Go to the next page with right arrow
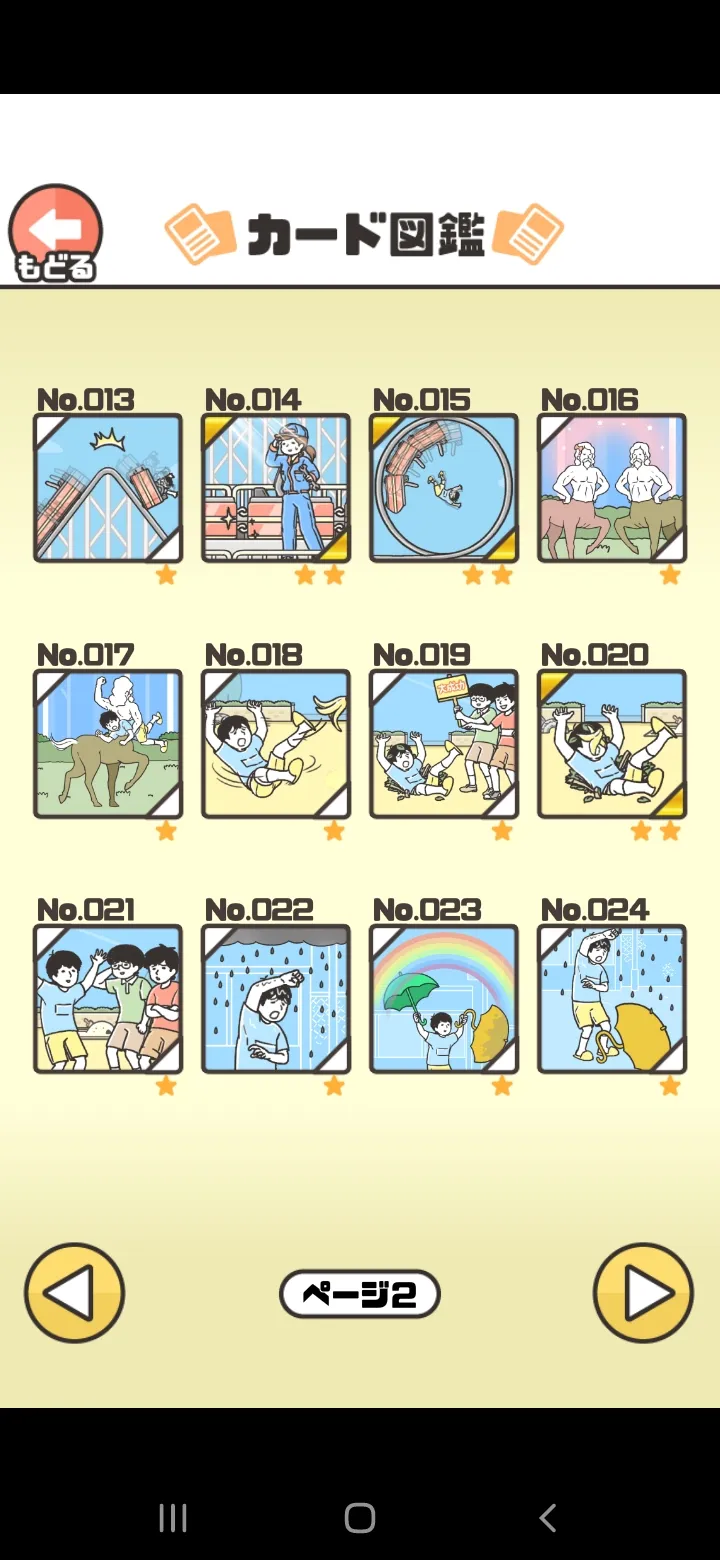This screenshot has width=720, height=1560. 643,1293
